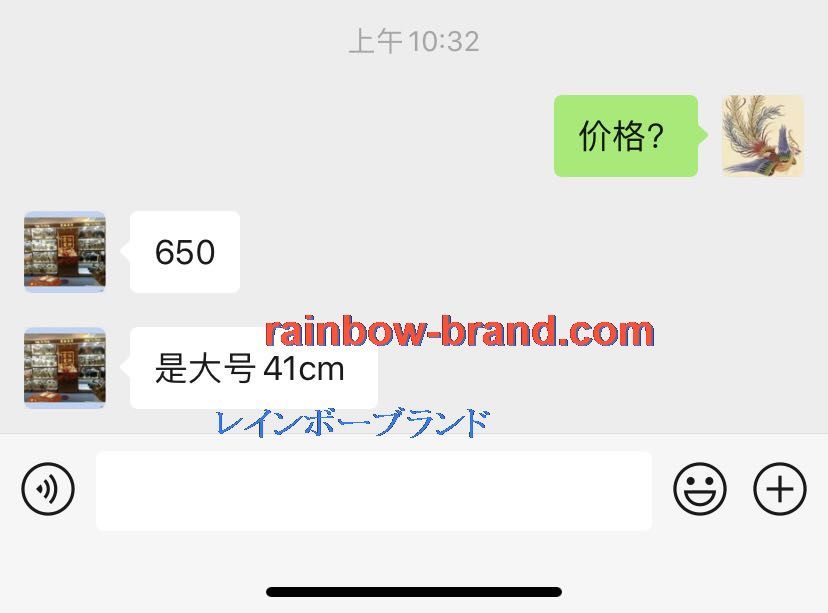Open the plus attachments menu
The image size is (828, 613).
[780, 490]
